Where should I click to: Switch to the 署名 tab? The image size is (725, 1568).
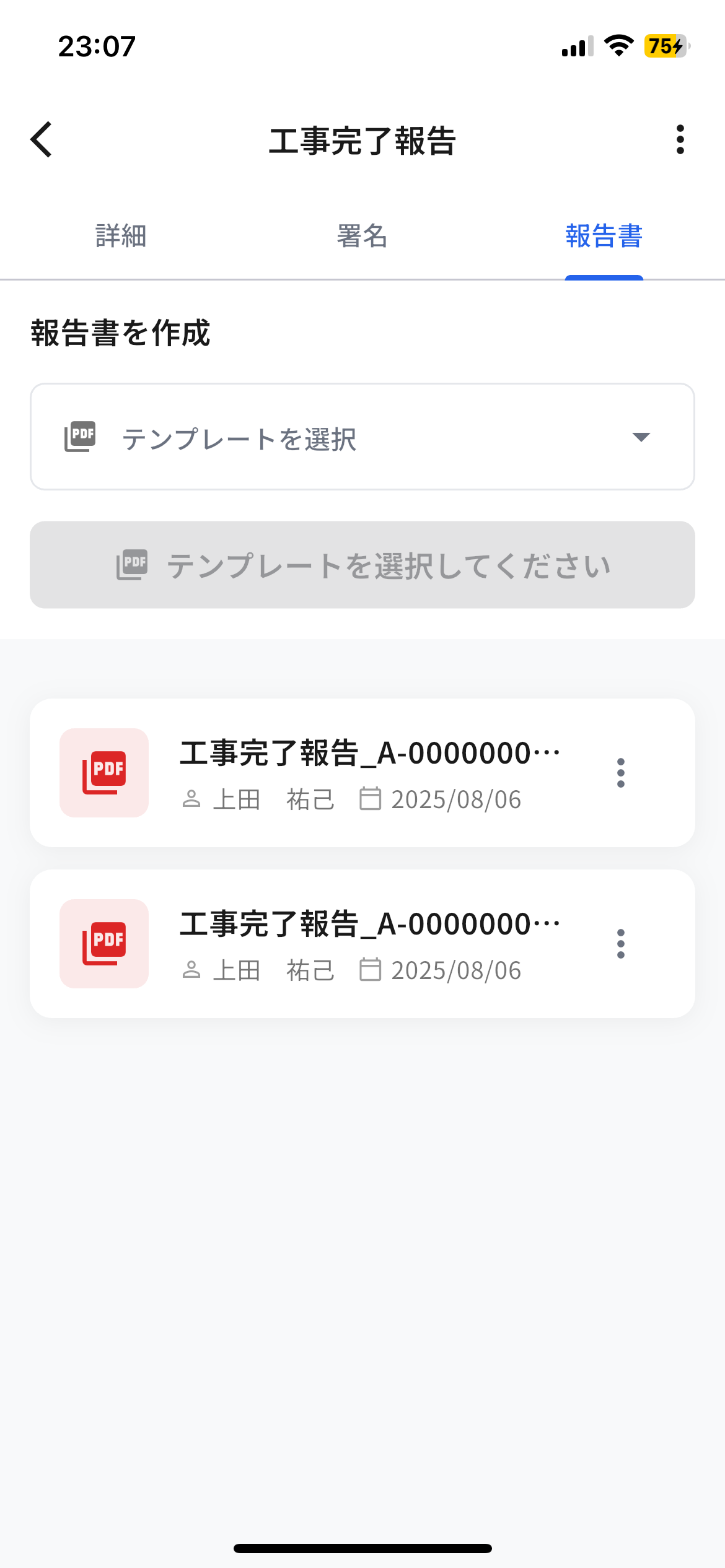(x=362, y=237)
